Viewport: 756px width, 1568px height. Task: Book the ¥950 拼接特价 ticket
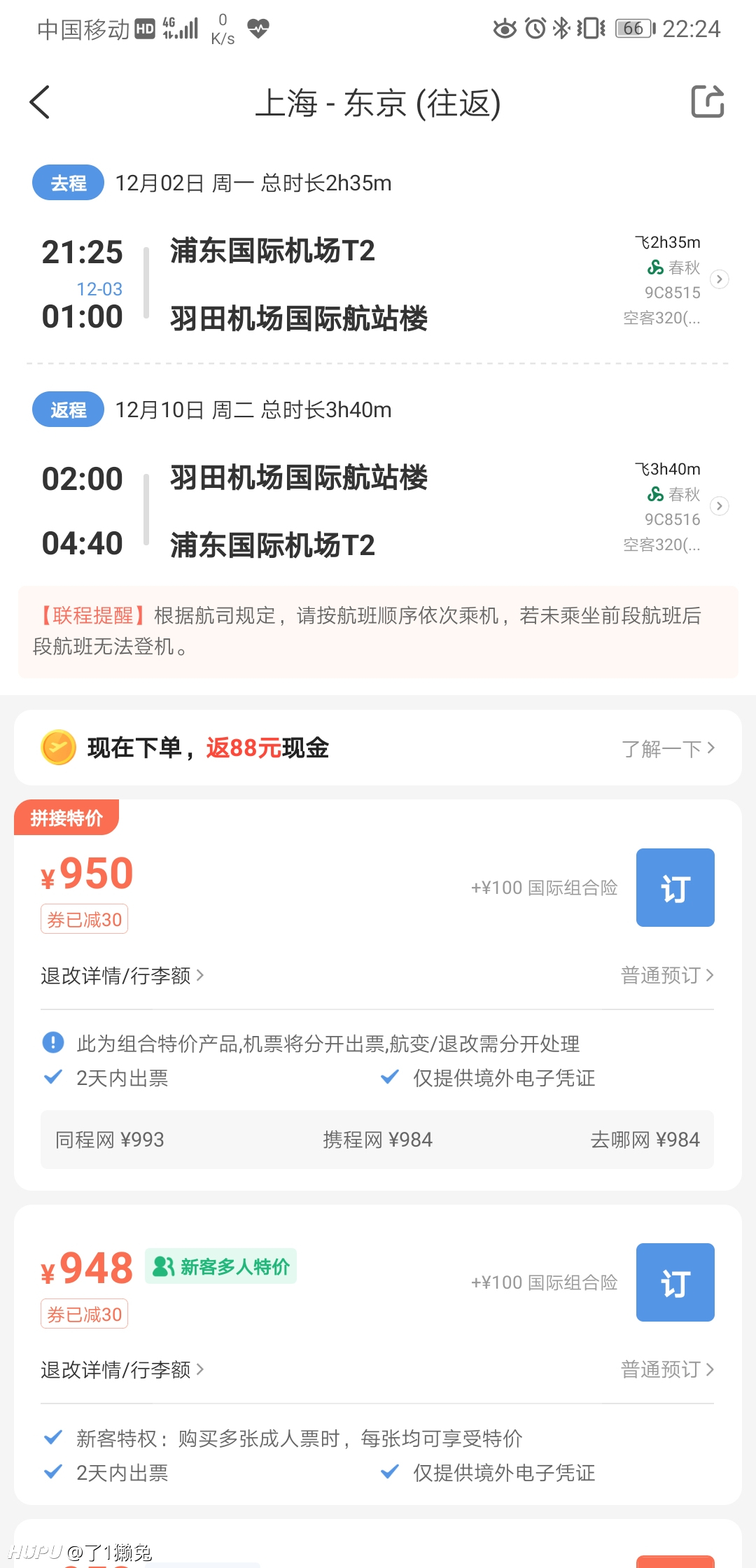click(675, 888)
